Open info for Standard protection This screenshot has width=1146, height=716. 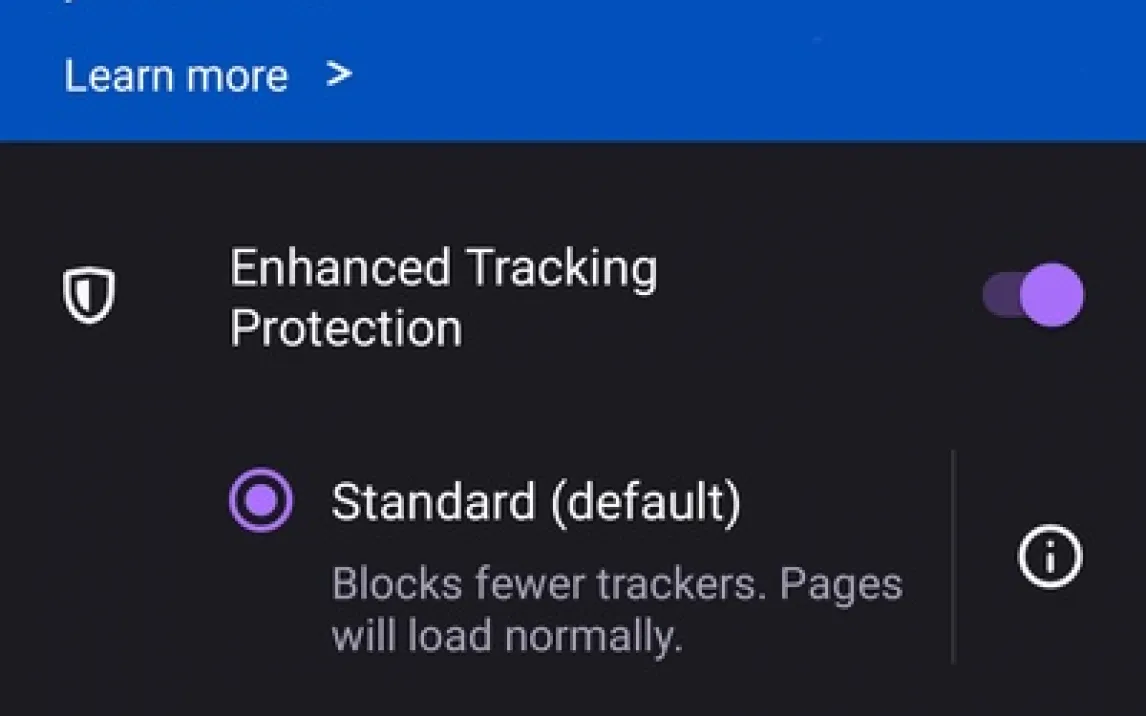[1050, 556]
